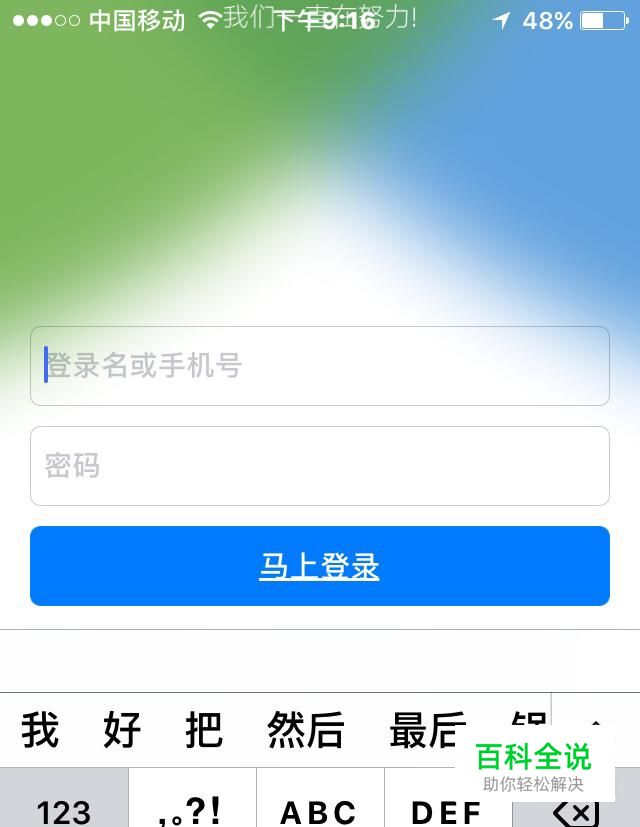Log in with 马上登录 button

point(320,566)
